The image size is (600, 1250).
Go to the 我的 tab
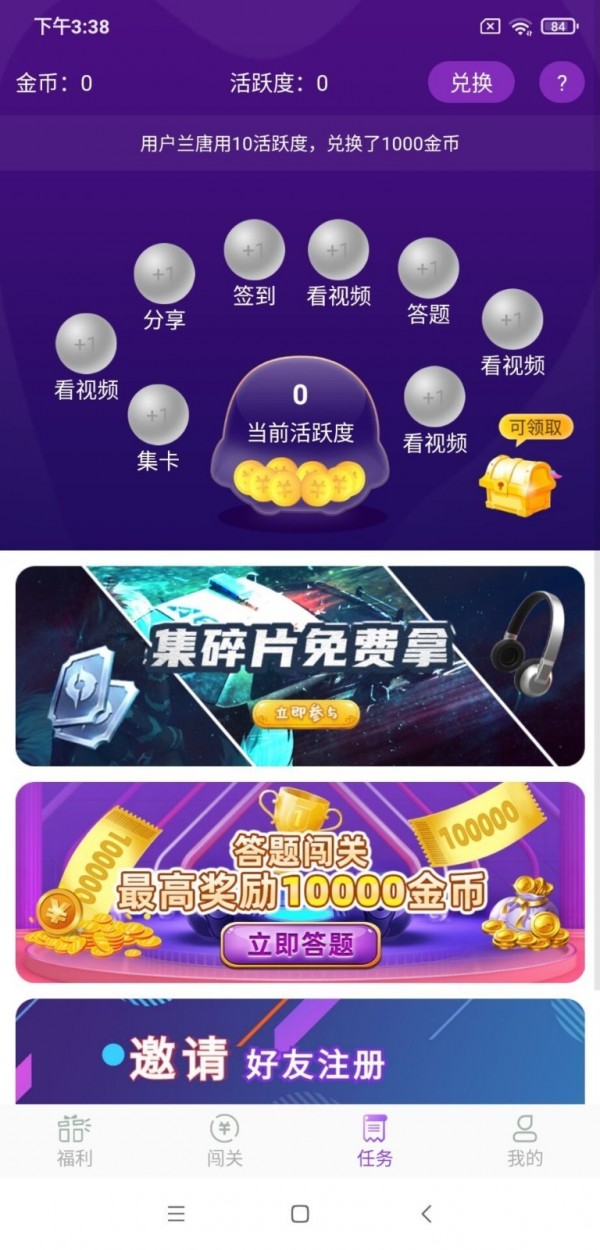(x=525, y=1141)
